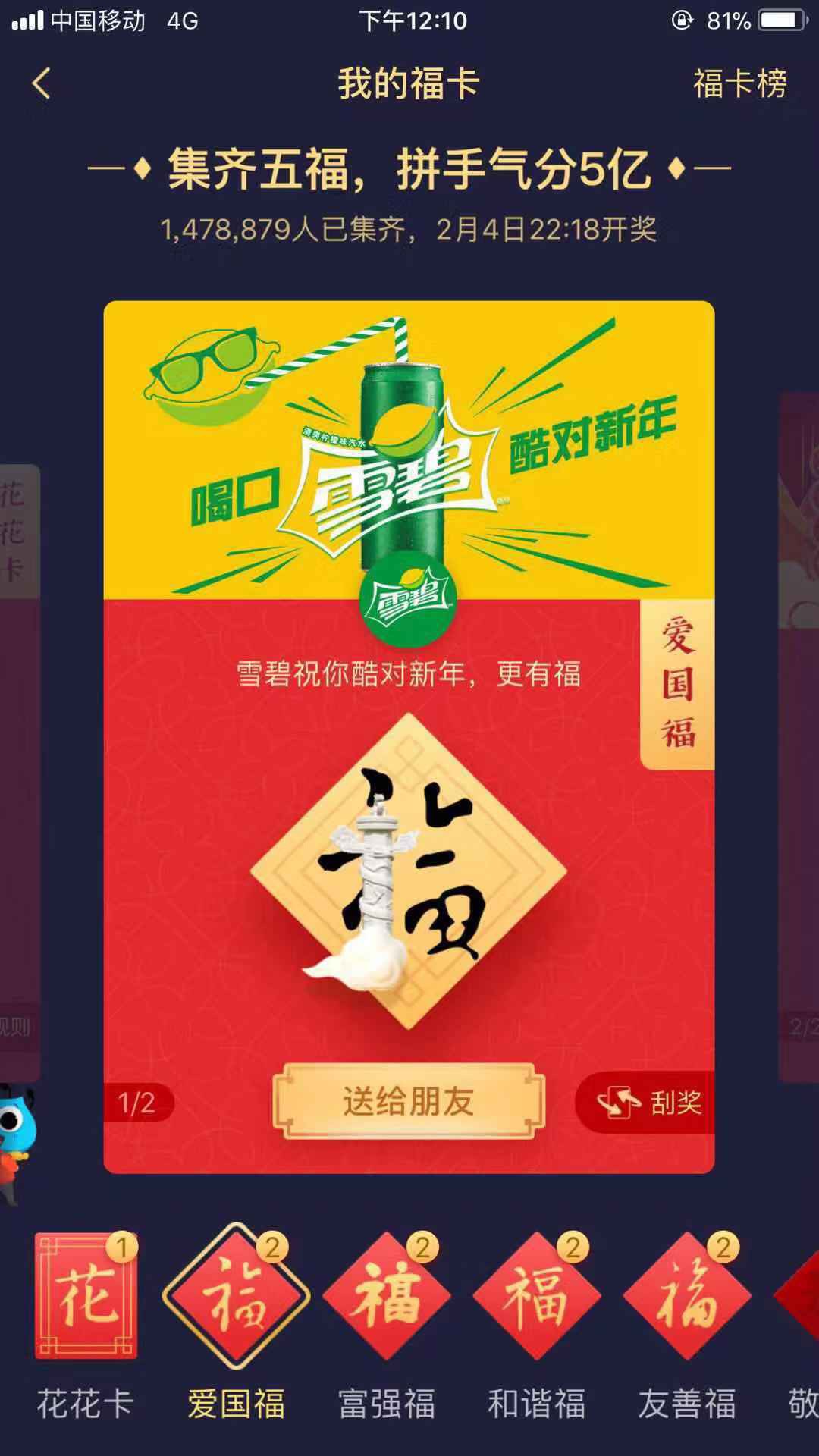Screen dimensions: 819x1456
Task: Tap the 送给朋友 button
Action: [409, 1101]
